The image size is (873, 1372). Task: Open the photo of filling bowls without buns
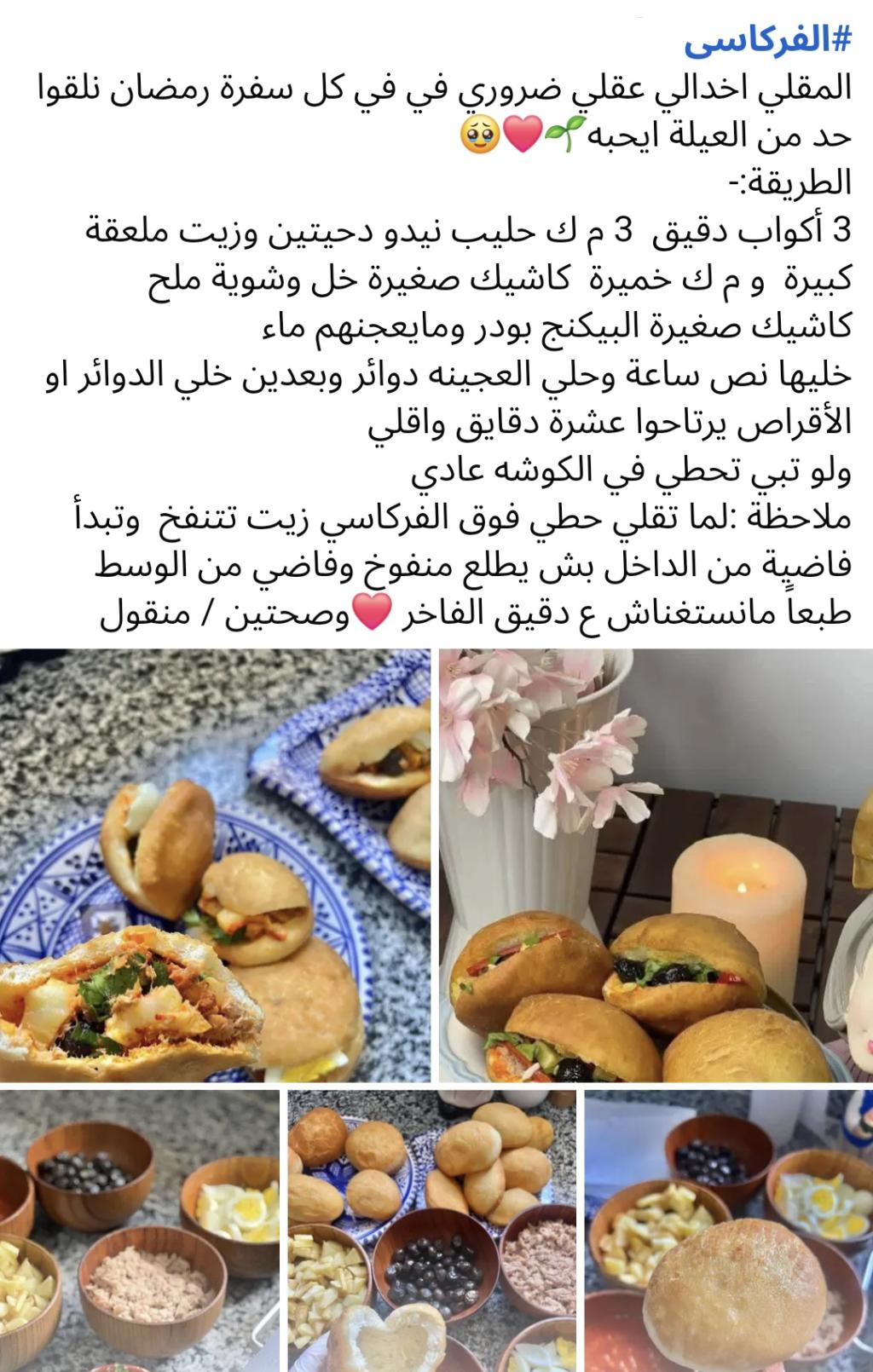[x=139, y=1229]
